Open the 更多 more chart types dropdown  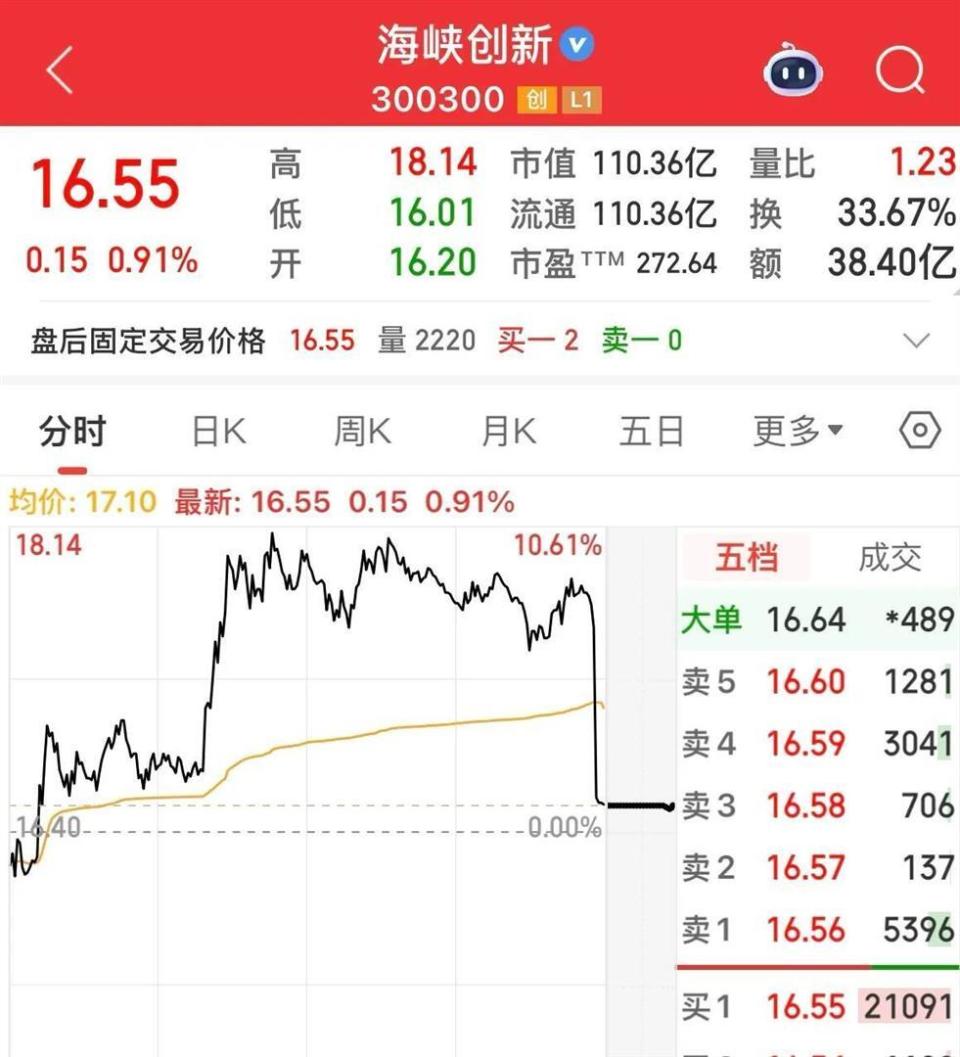(x=797, y=430)
